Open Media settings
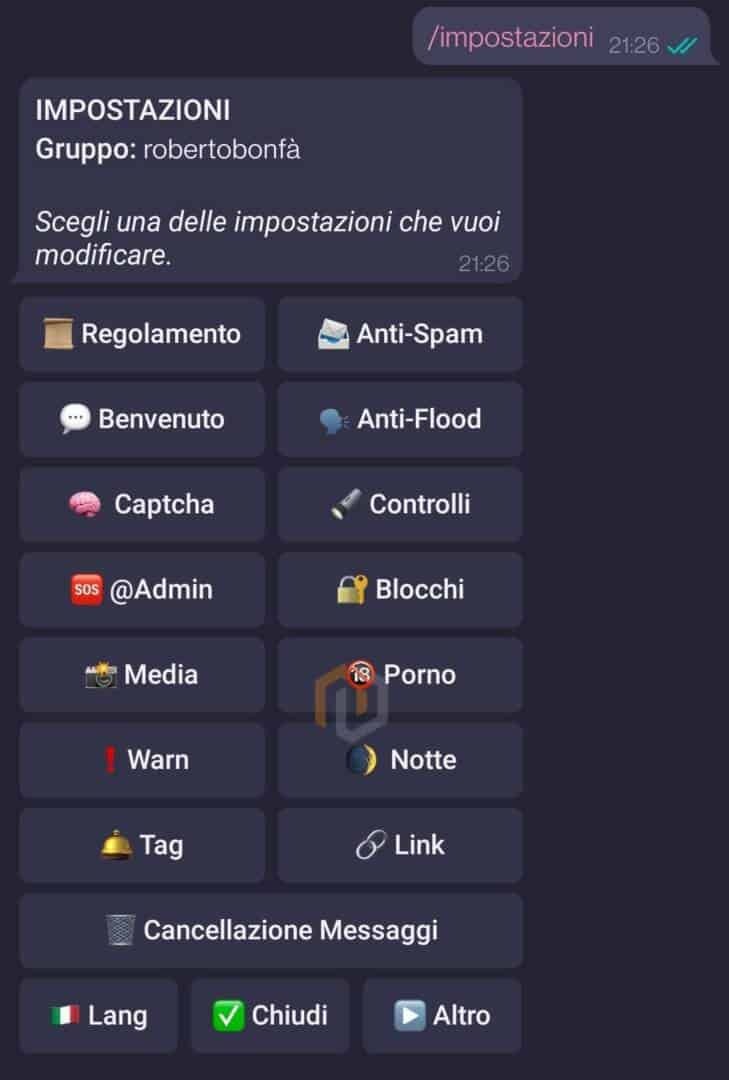The height and width of the screenshot is (1080, 729). (x=142, y=675)
